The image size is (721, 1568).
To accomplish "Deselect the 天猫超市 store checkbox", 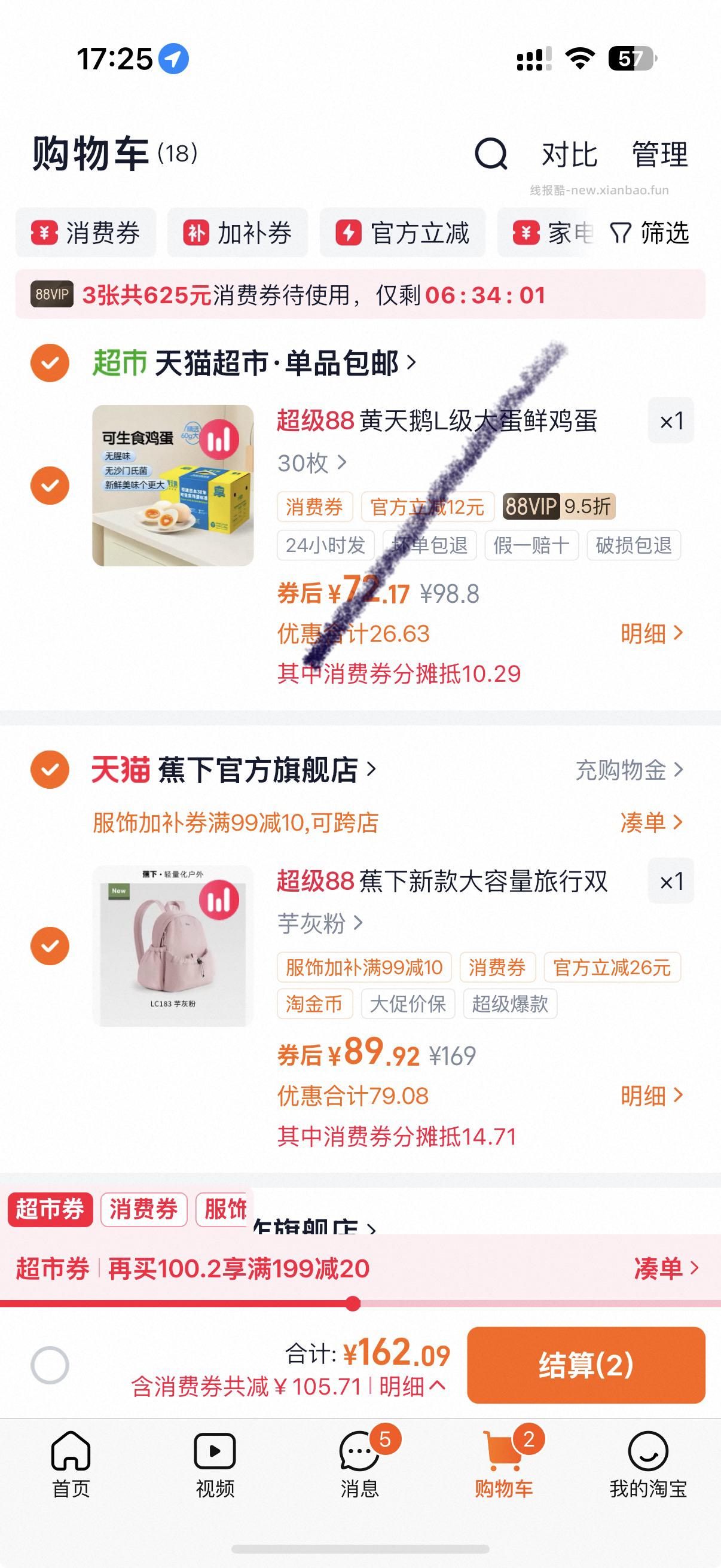I will coord(50,362).
